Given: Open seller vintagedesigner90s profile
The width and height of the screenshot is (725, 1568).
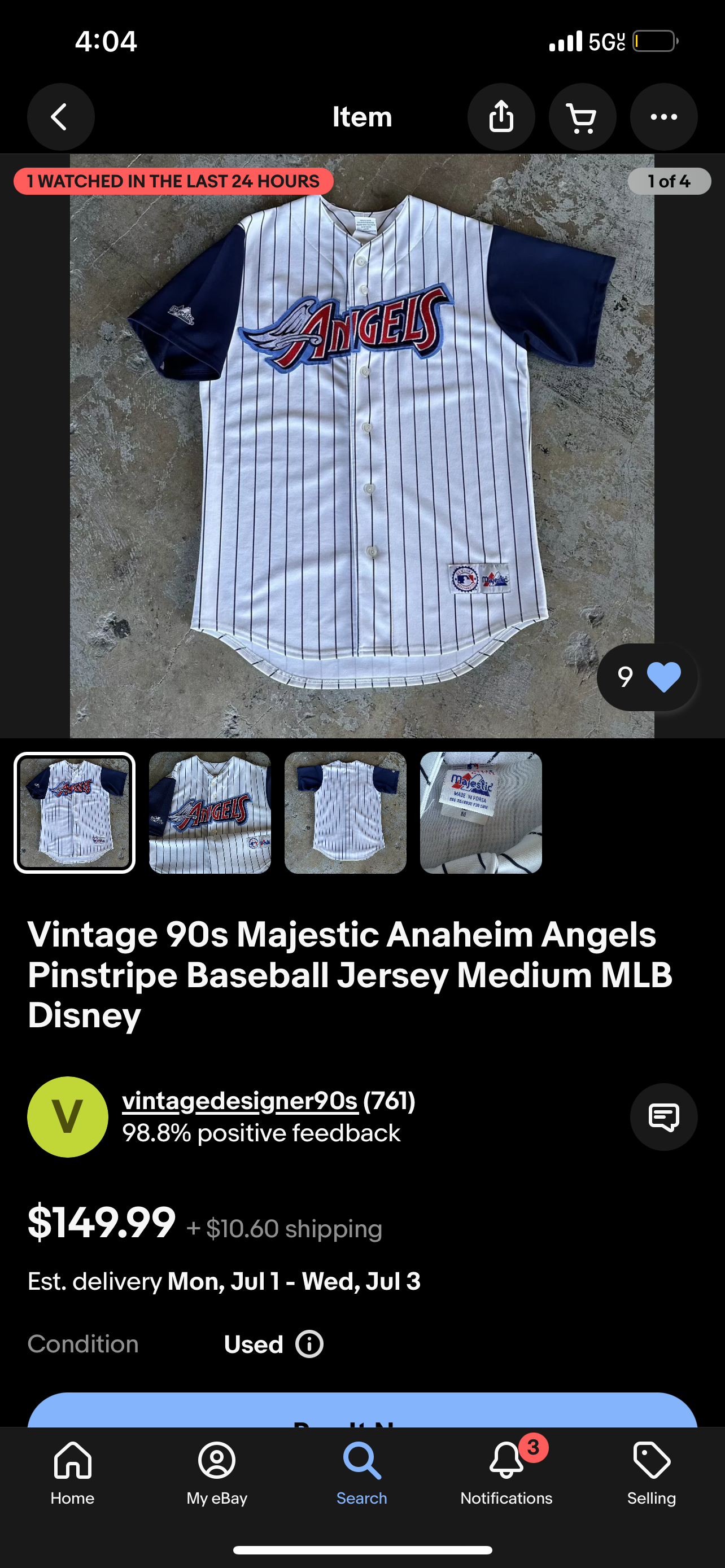Looking at the screenshot, I should coord(240,1101).
